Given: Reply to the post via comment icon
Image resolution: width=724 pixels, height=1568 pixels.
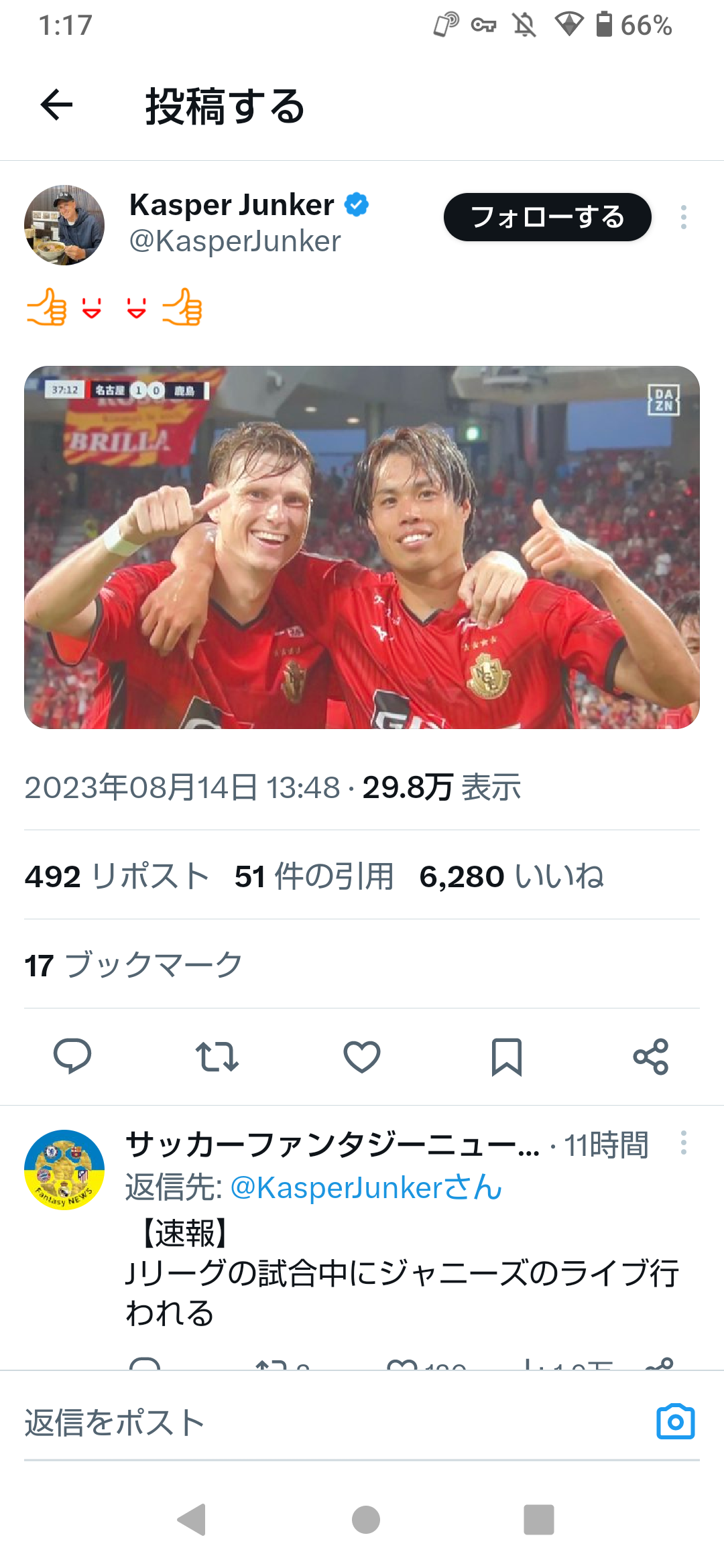Looking at the screenshot, I should [72, 1057].
